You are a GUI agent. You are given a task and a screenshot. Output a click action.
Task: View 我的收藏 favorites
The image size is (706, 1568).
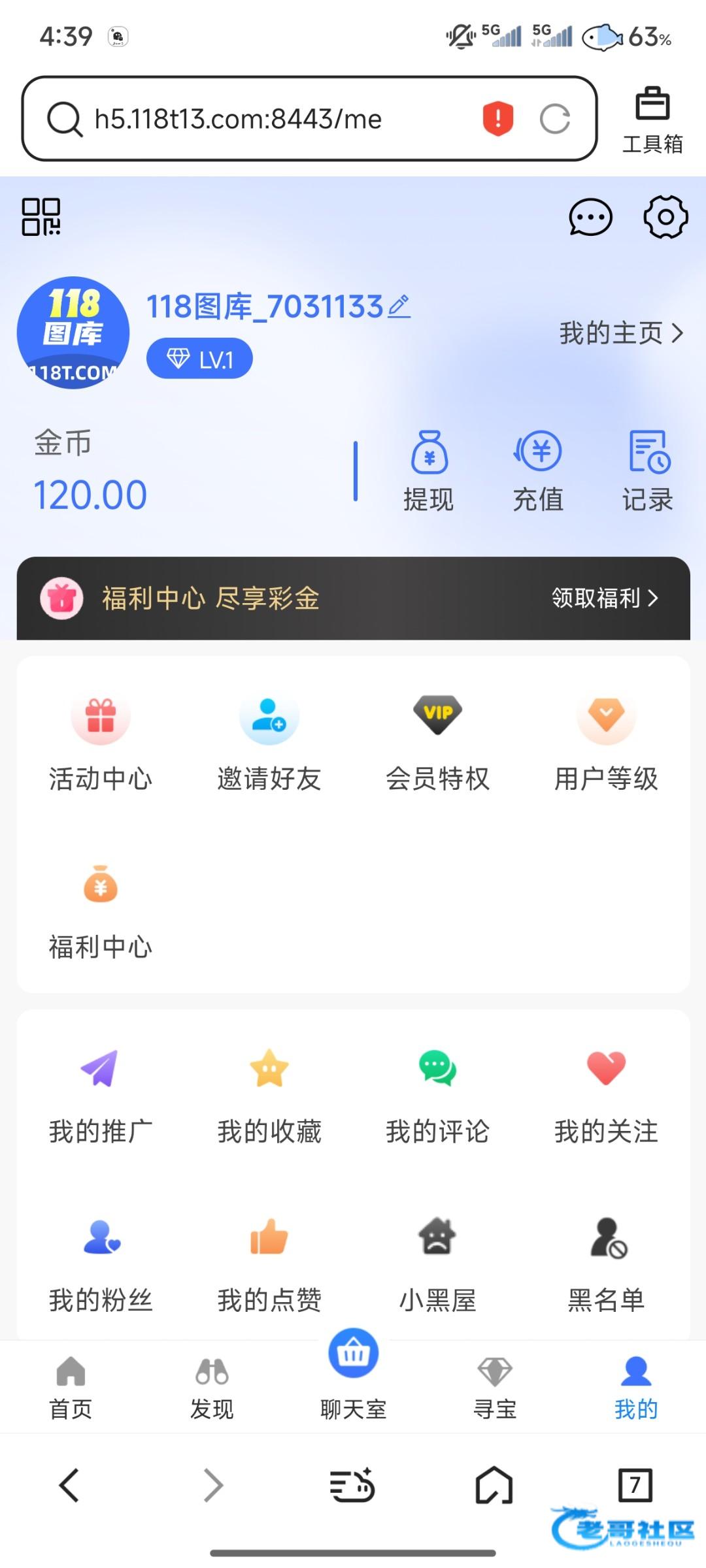[x=269, y=1096]
